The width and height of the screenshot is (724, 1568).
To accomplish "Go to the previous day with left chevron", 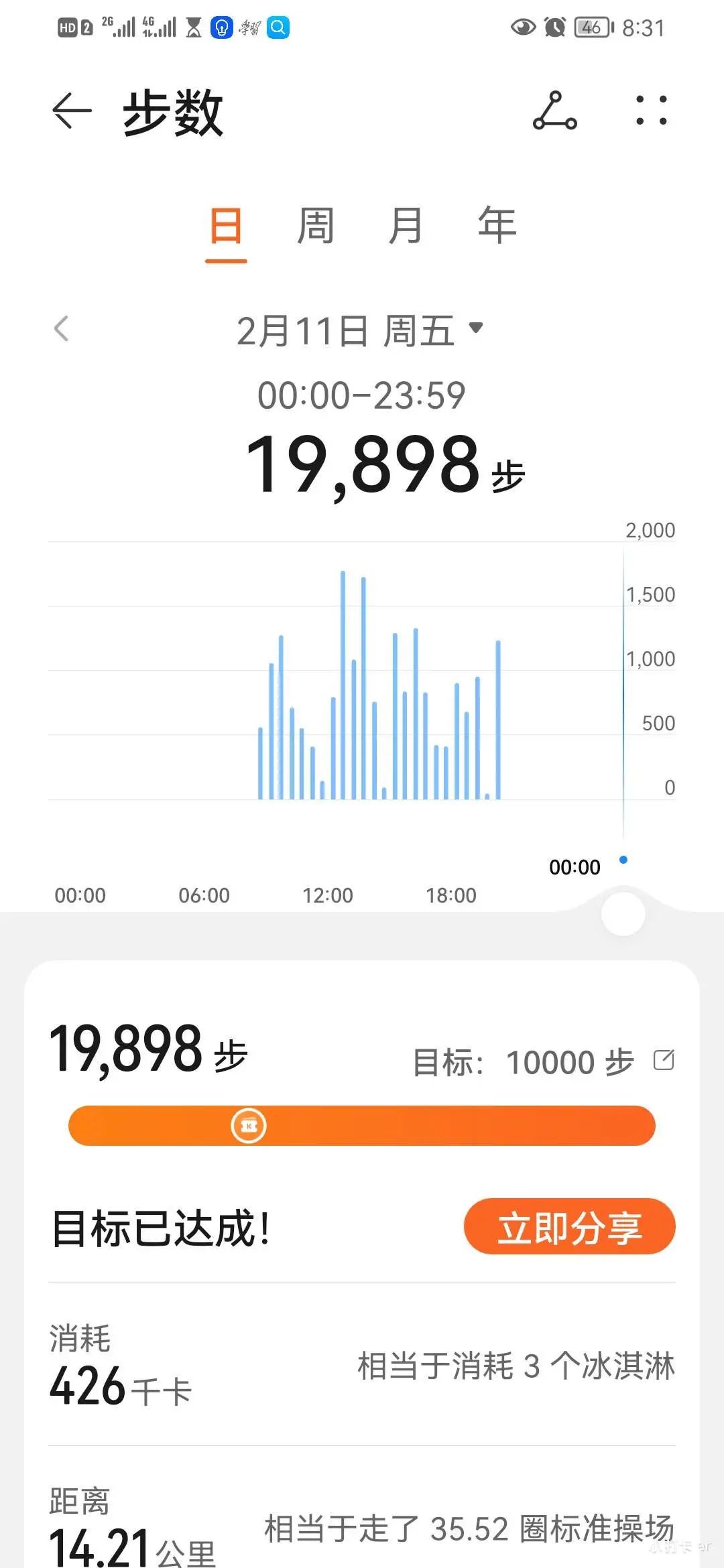I will (62, 328).
